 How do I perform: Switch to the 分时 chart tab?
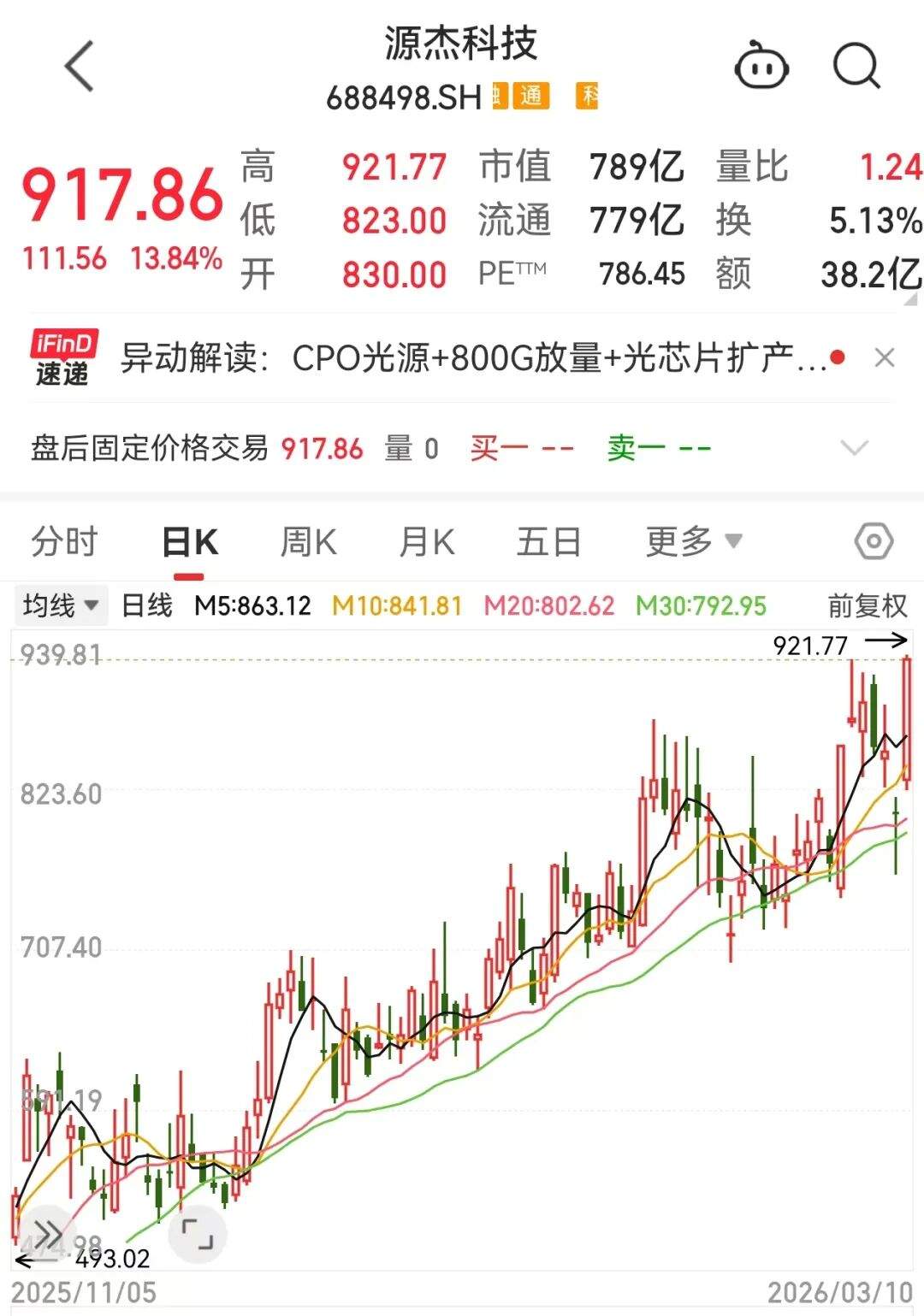pyautogui.click(x=64, y=542)
